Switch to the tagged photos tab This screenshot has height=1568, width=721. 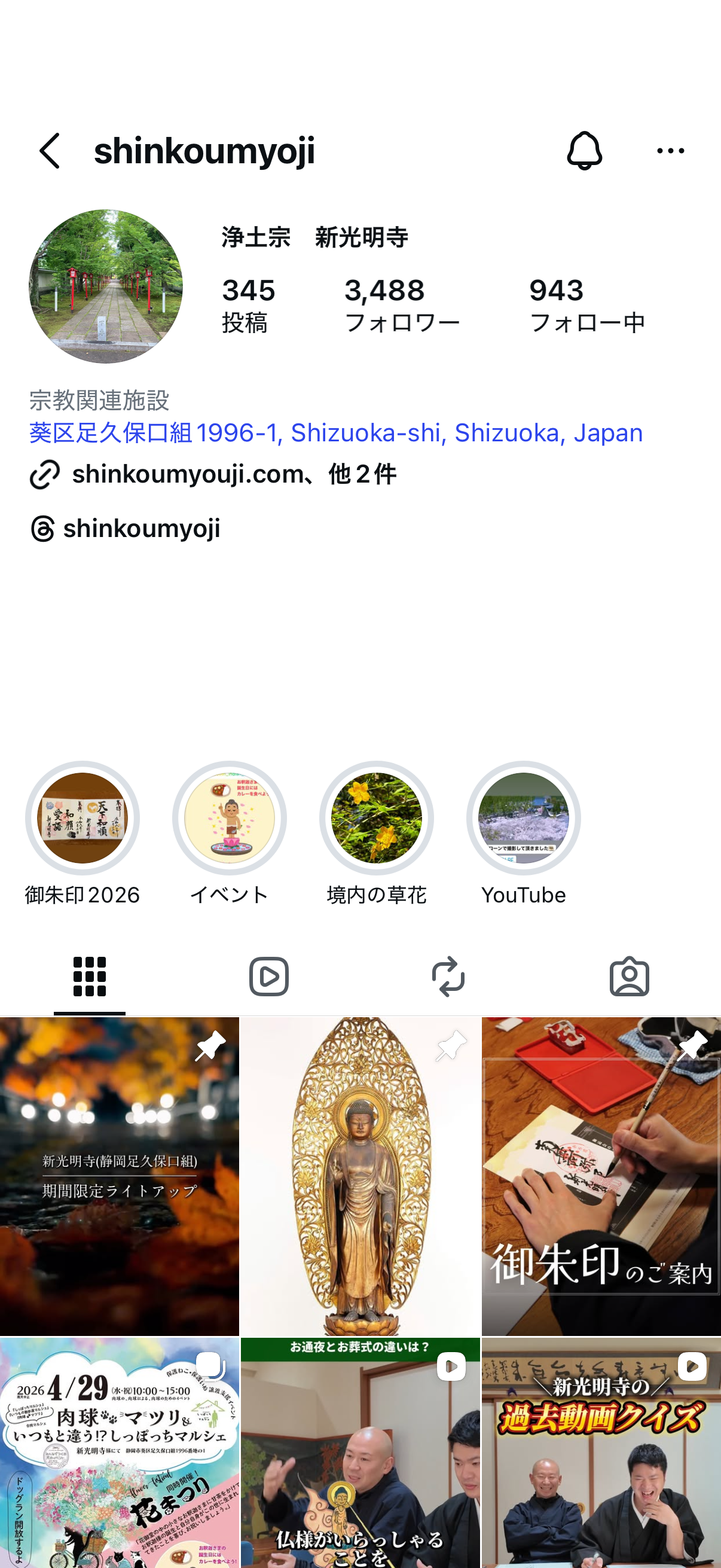(629, 977)
